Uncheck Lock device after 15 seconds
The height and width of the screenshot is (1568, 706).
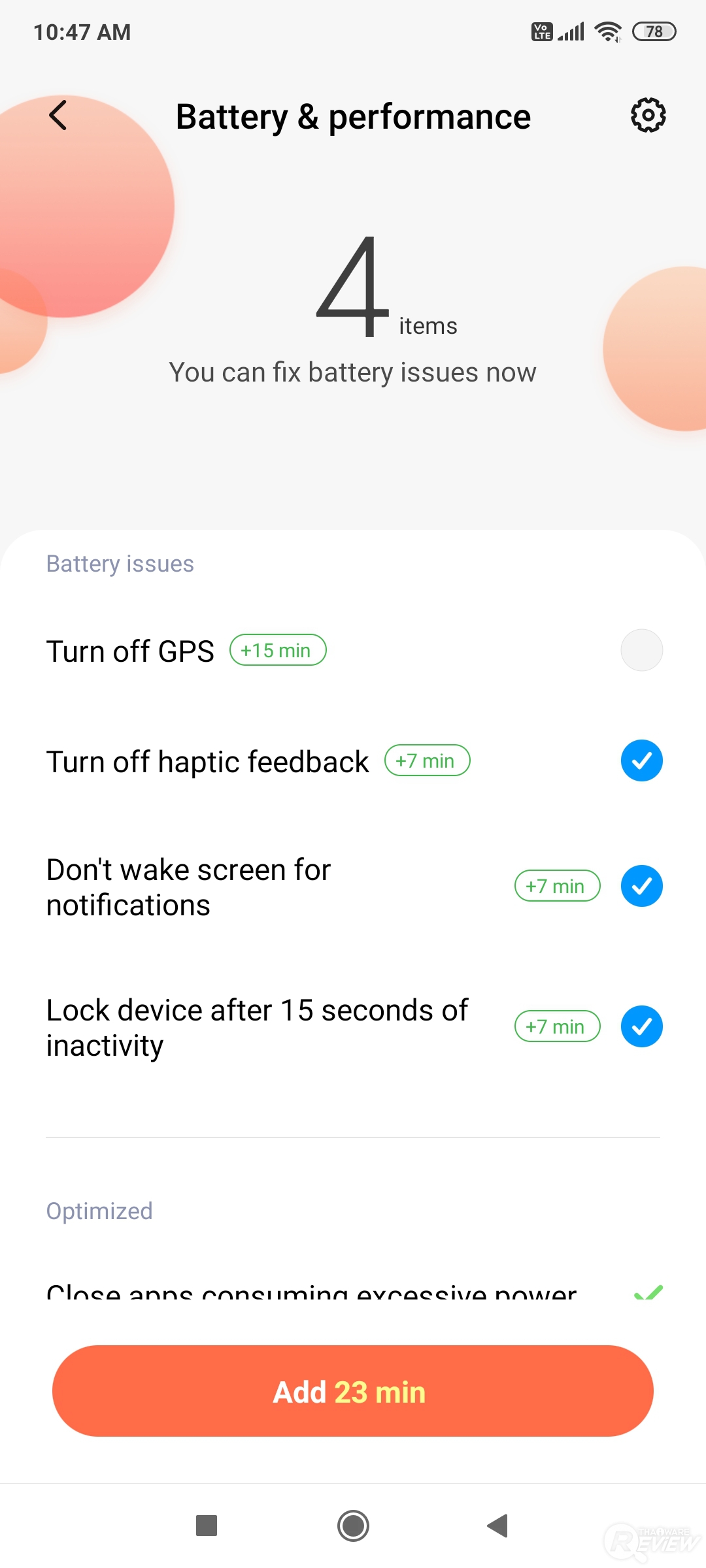point(641,1026)
